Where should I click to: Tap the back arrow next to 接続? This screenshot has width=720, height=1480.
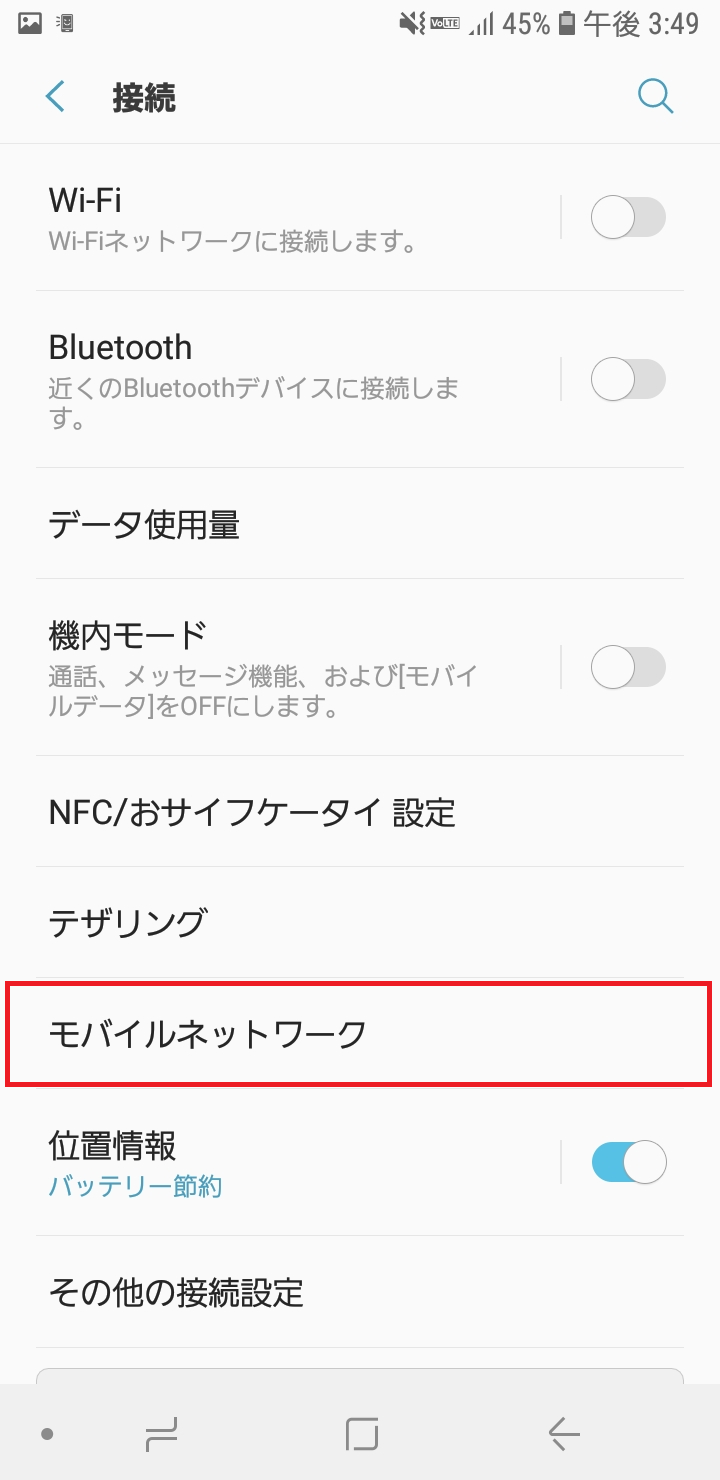(x=54, y=96)
